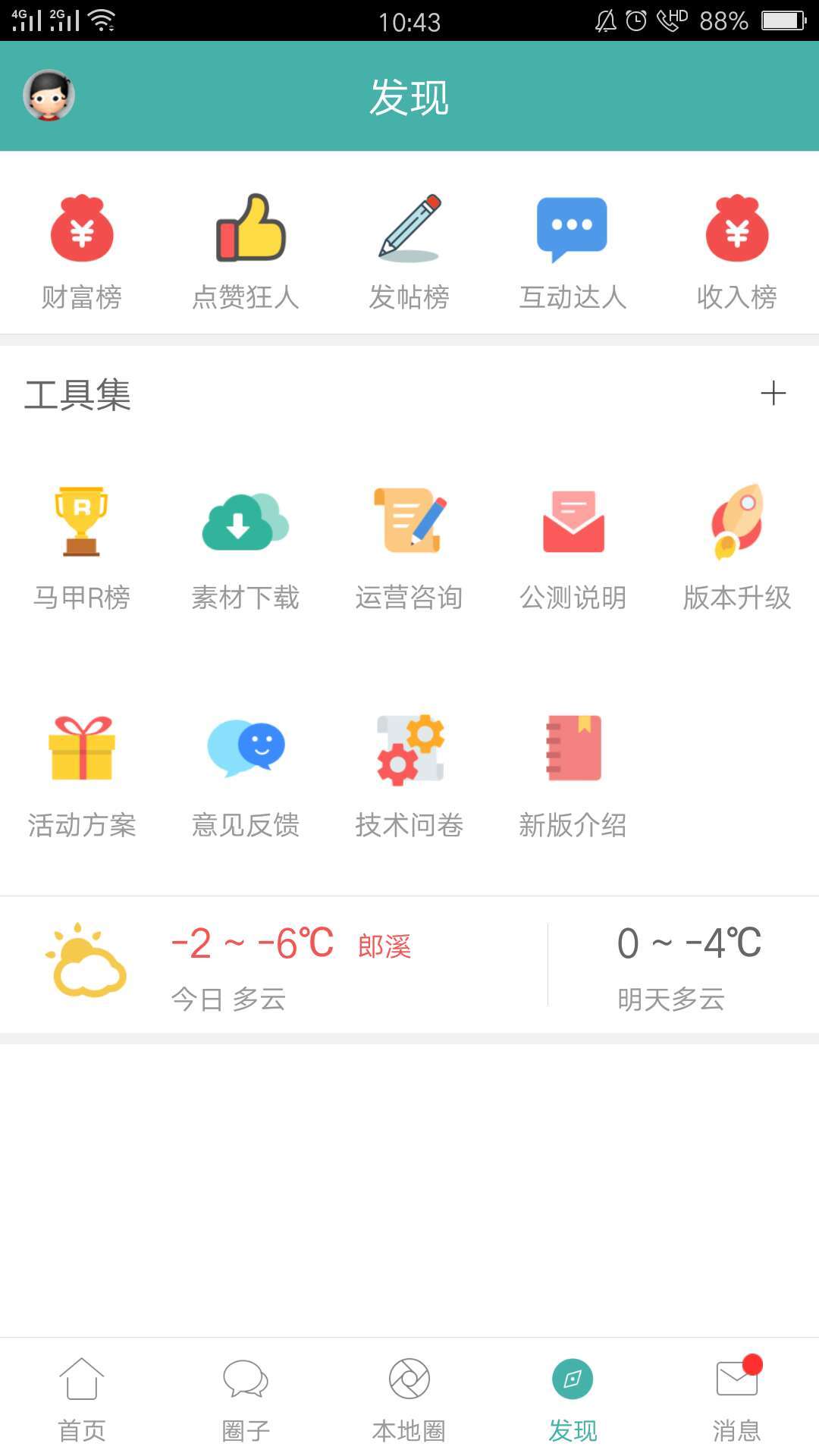Tap the 版本升级 rocket tool
Screen dimensions: 819x1456
pos(736,548)
